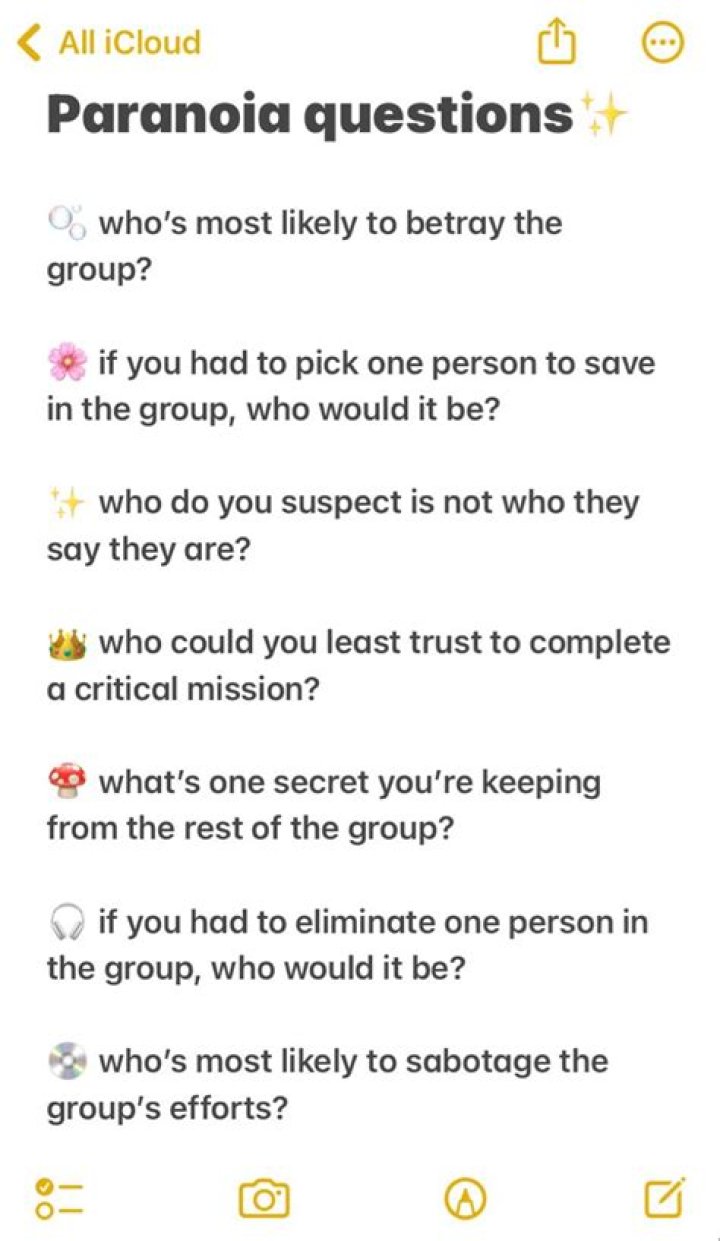Add a checklist to the note
720x1241 pixels.
click(59, 1197)
